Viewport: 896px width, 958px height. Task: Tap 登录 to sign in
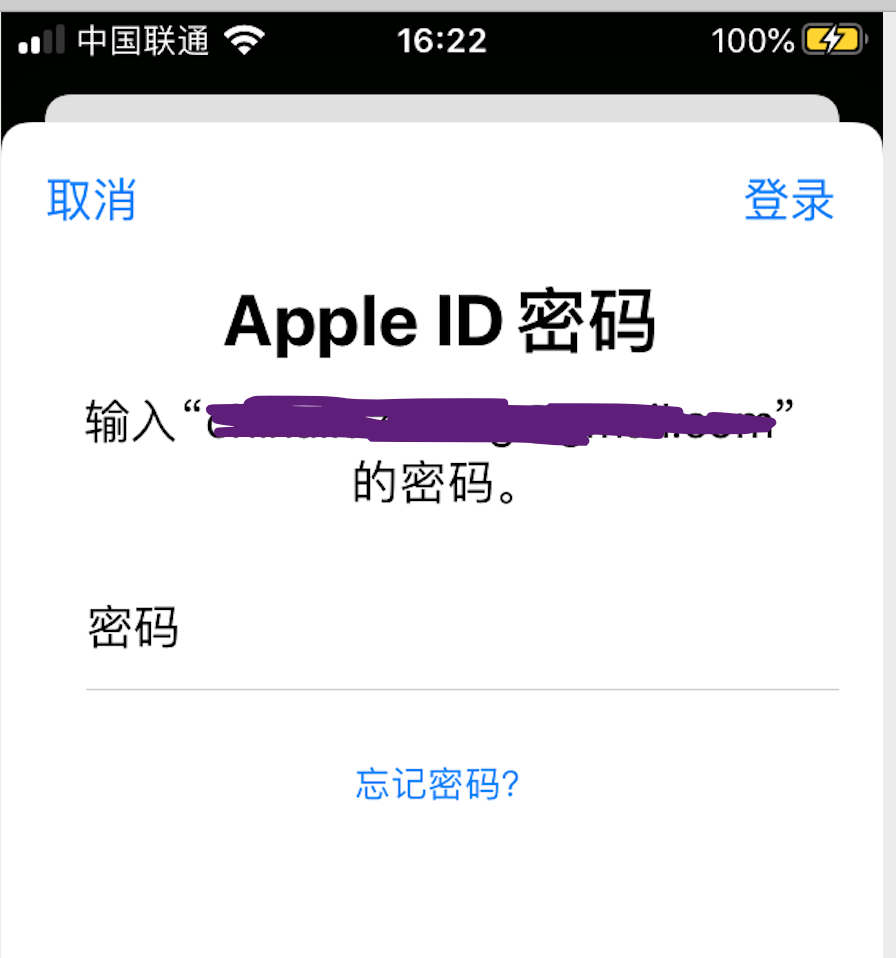[x=789, y=200]
